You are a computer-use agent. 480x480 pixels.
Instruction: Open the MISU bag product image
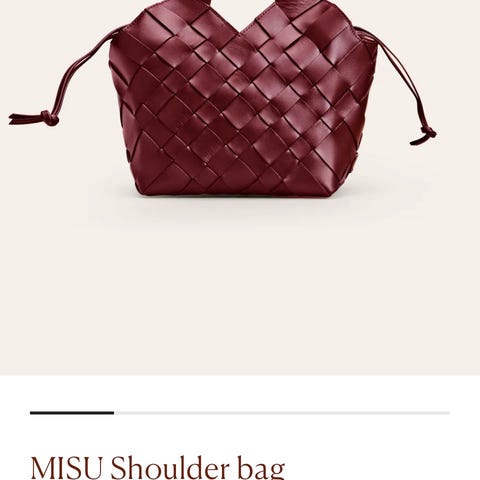coord(240,187)
